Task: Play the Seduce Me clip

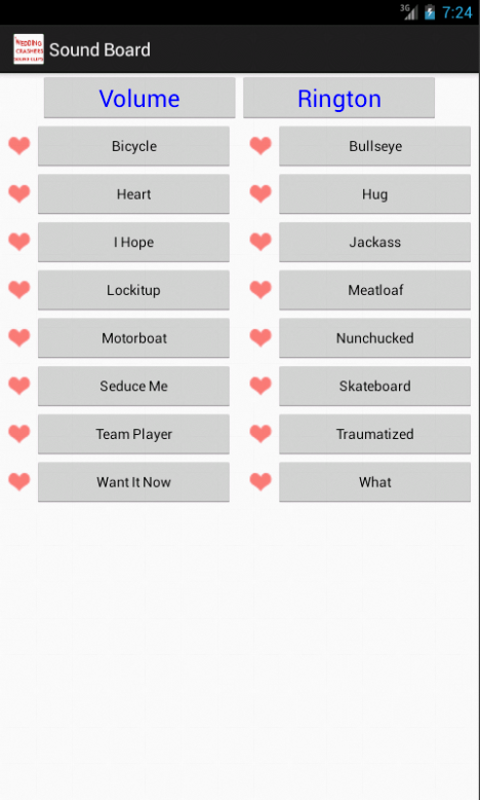Action: [134, 386]
